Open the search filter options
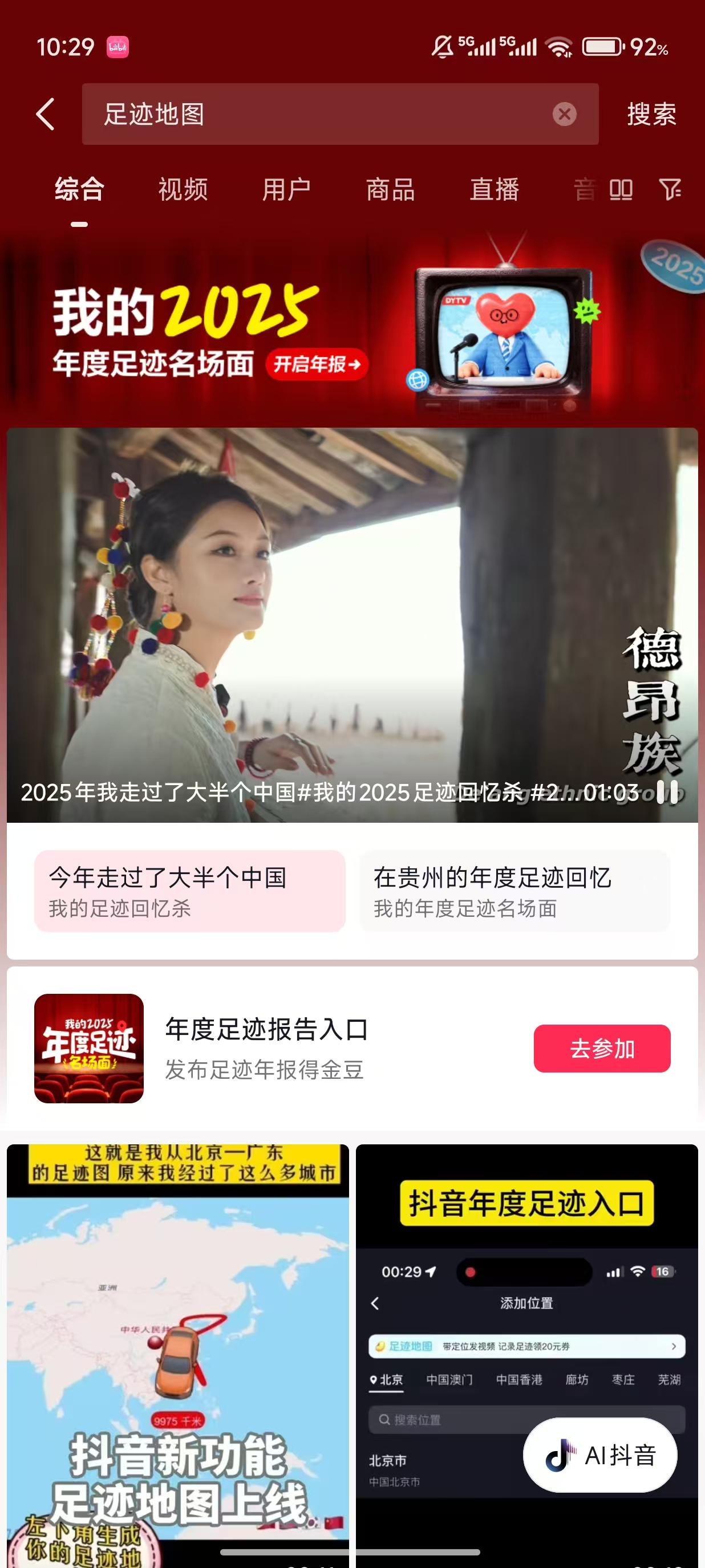The width and height of the screenshot is (705, 1568). click(670, 189)
